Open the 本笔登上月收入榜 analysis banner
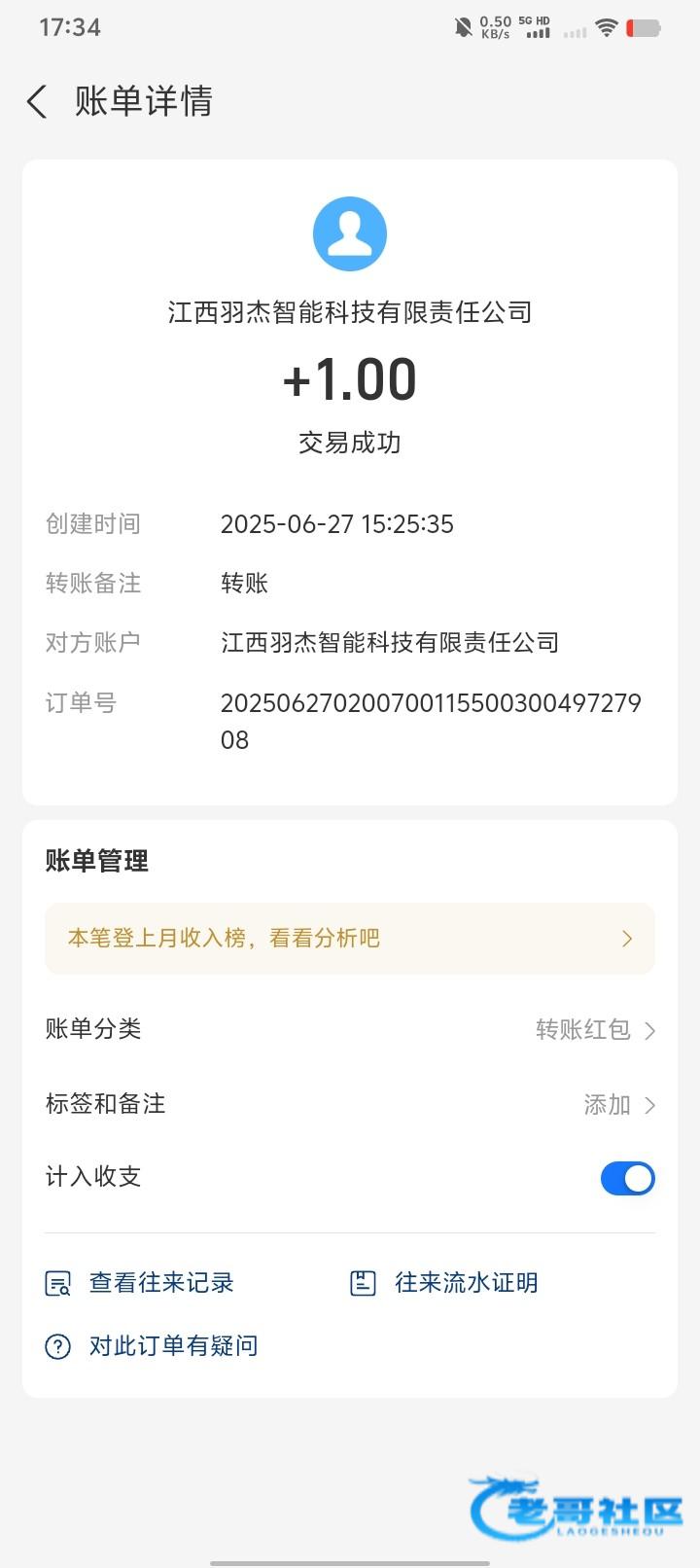This screenshot has width=700, height=1568. click(350, 939)
